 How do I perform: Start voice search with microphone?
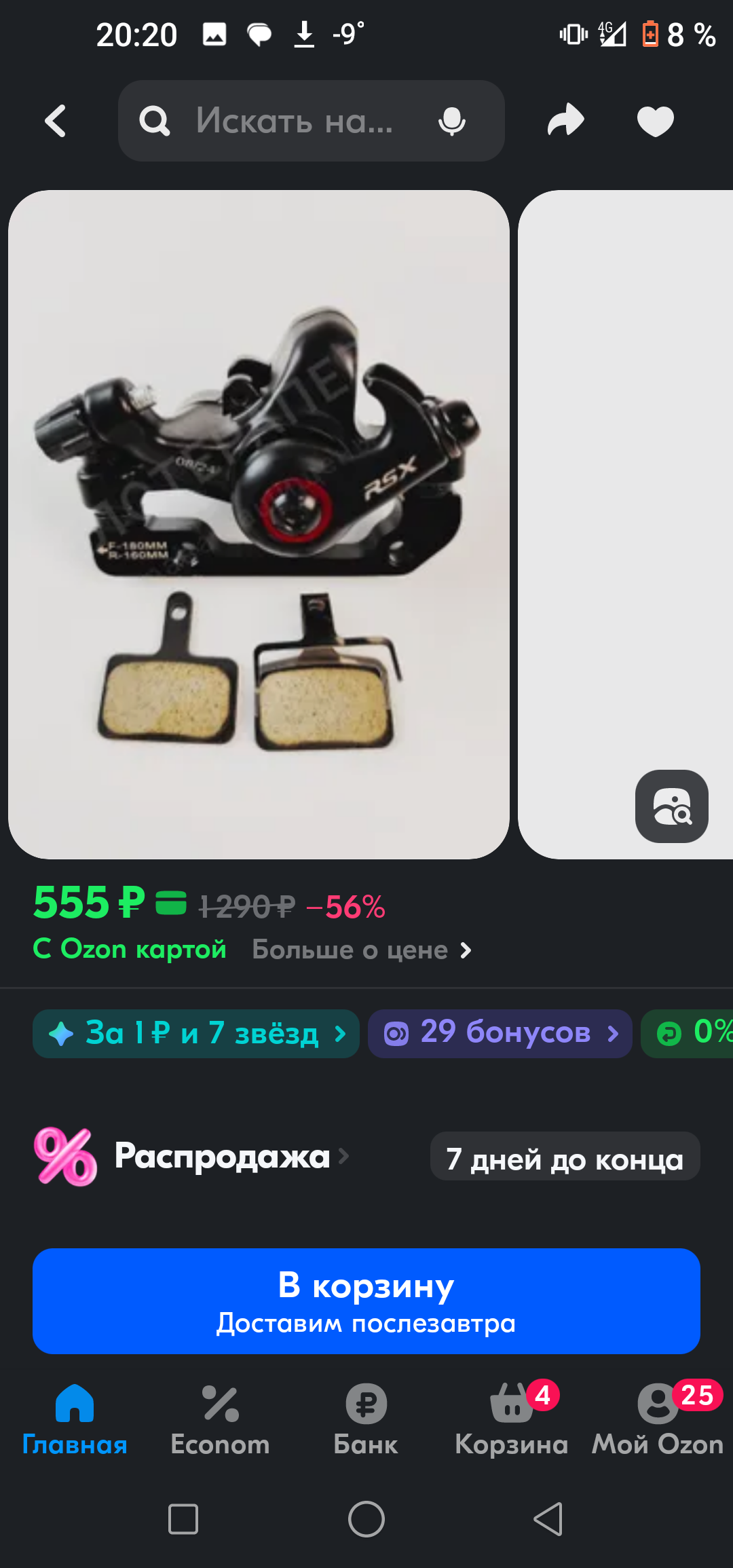[451, 122]
